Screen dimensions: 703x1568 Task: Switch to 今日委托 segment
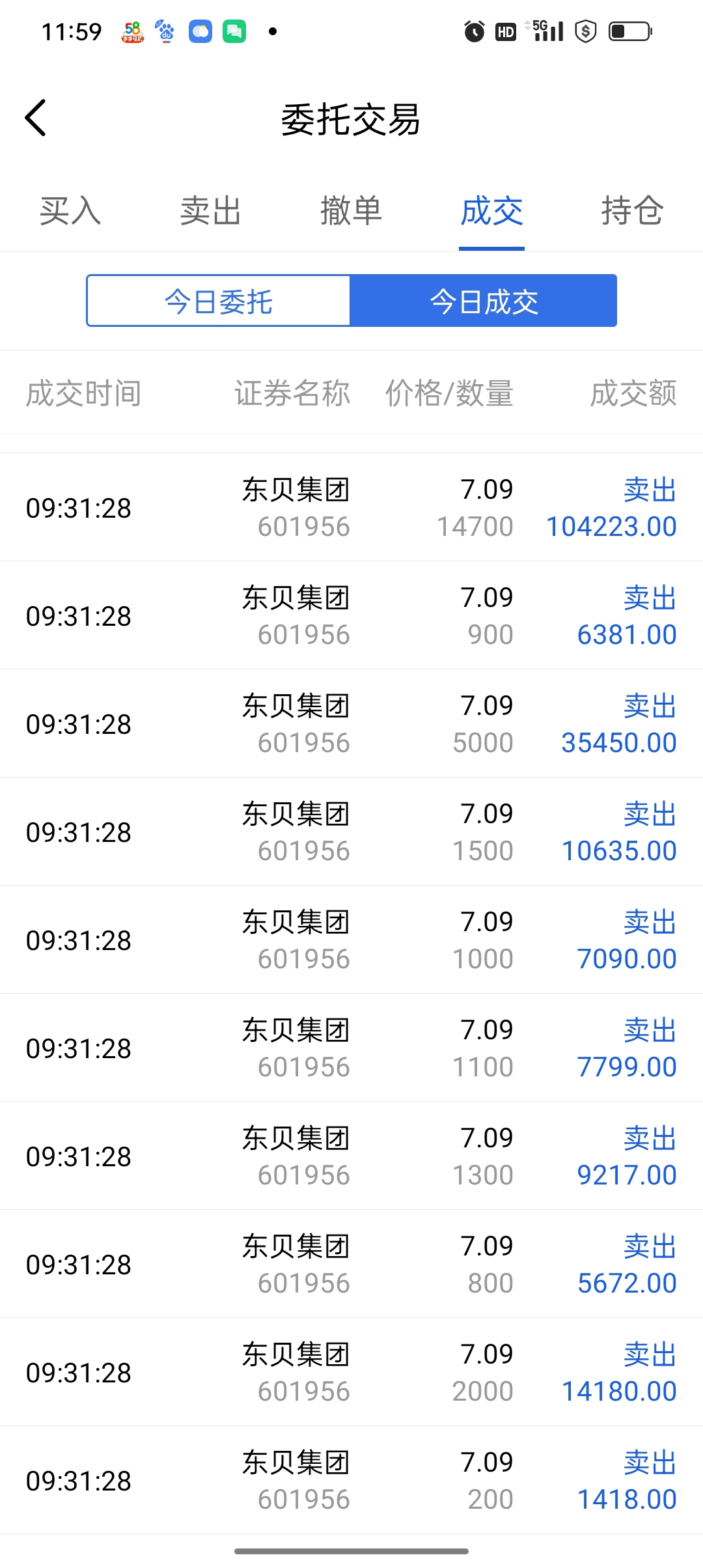tap(219, 301)
